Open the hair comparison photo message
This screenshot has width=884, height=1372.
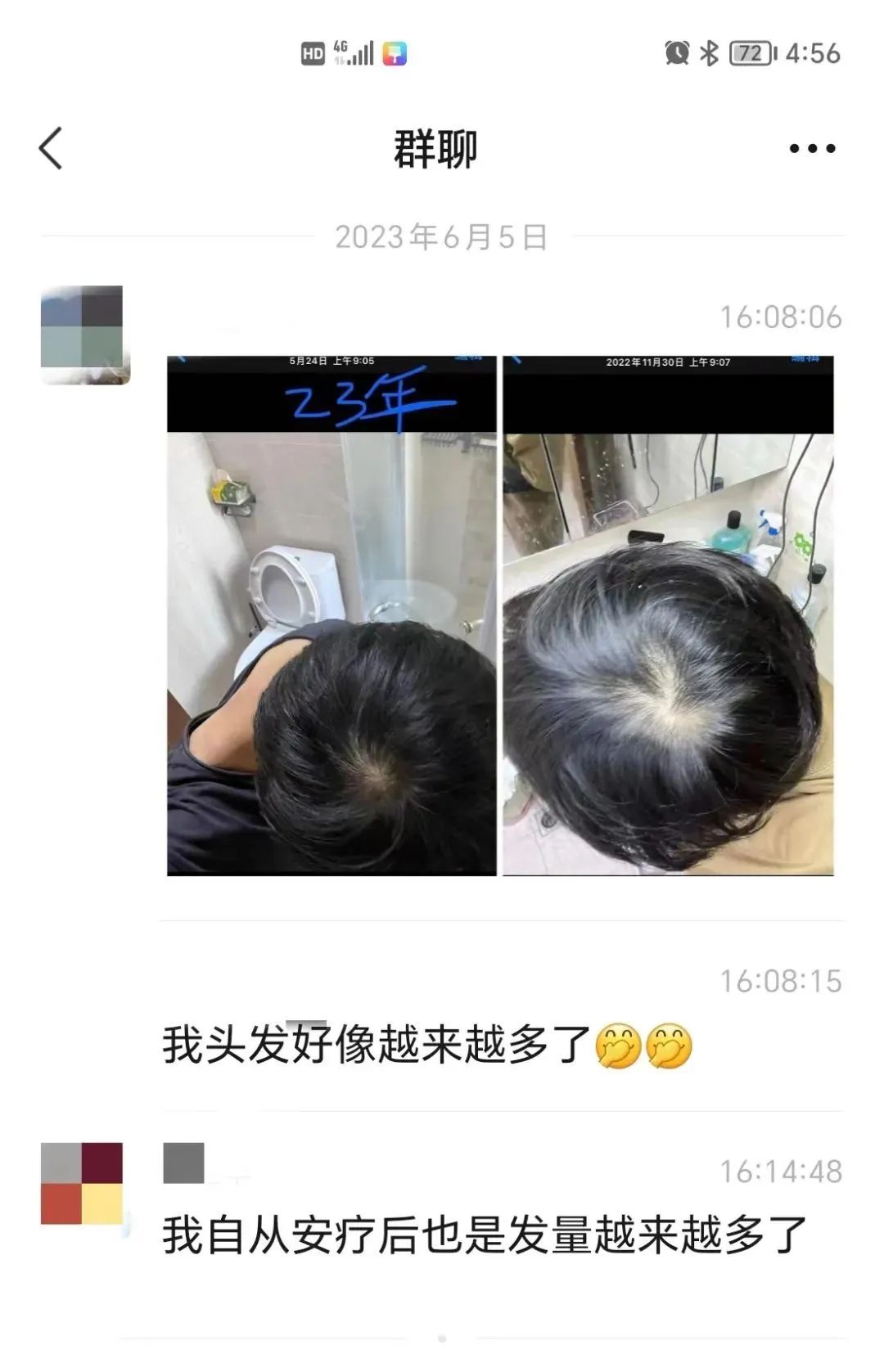click(500, 615)
